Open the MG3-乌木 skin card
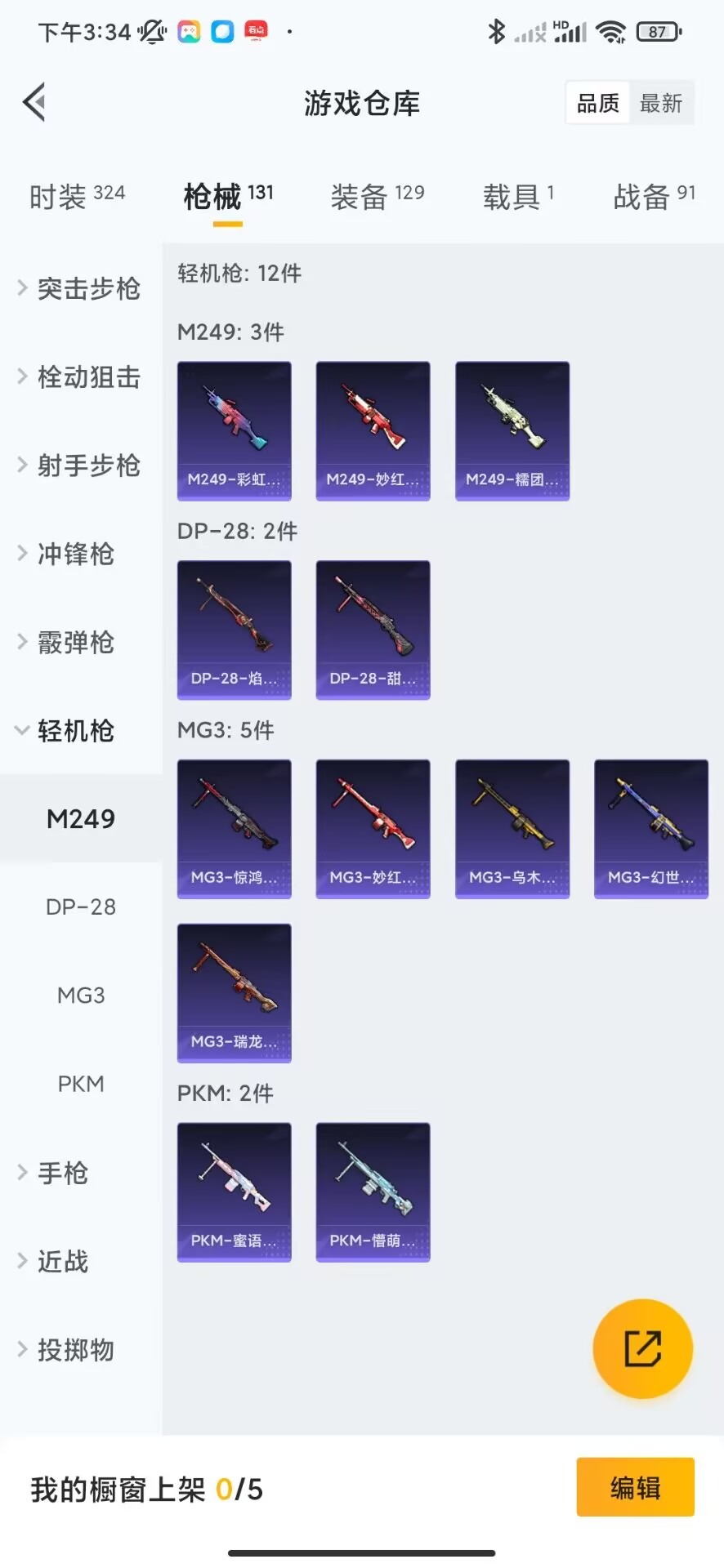The height and width of the screenshot is (1568, 724). coord(512,828)
